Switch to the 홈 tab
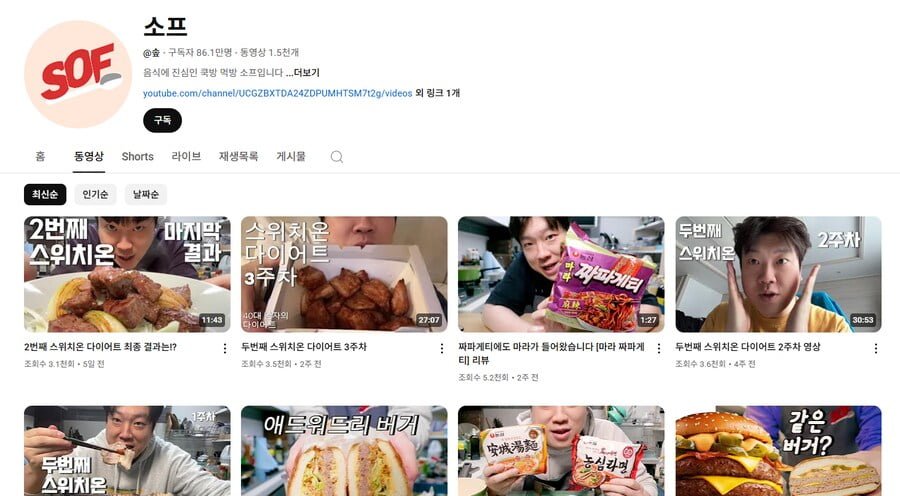Screen dimensions: 900x496 (x=40, y=157)
